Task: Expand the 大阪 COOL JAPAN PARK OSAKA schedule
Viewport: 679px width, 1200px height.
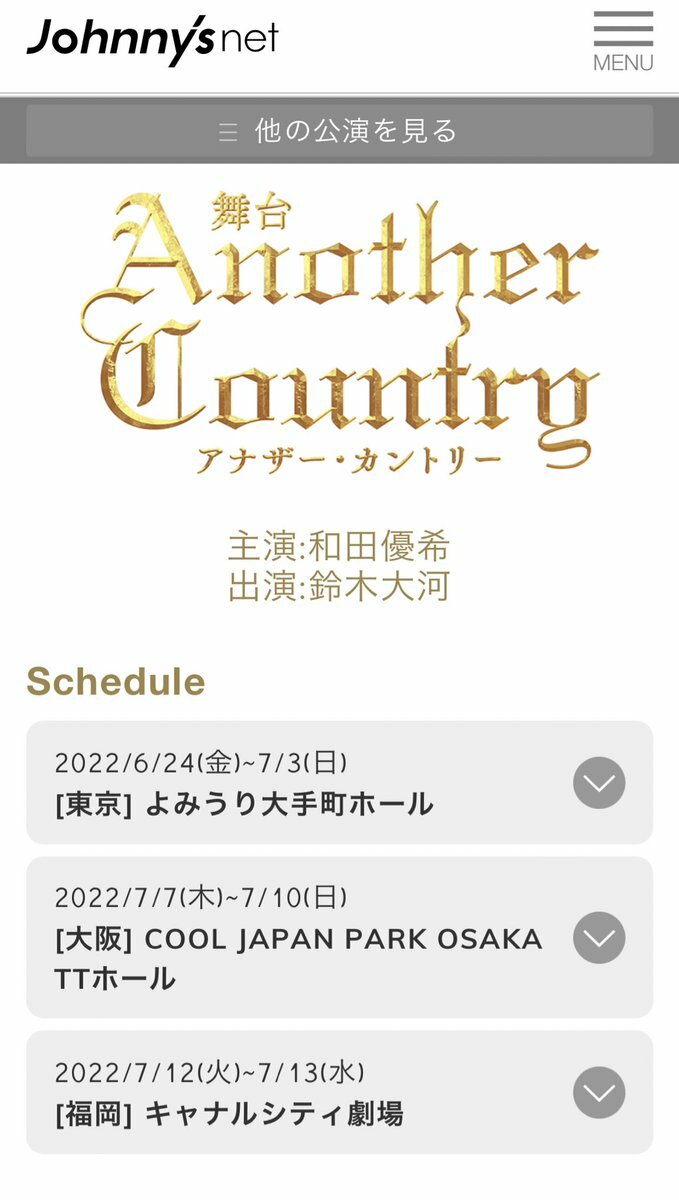Action: tap(598, 938)
